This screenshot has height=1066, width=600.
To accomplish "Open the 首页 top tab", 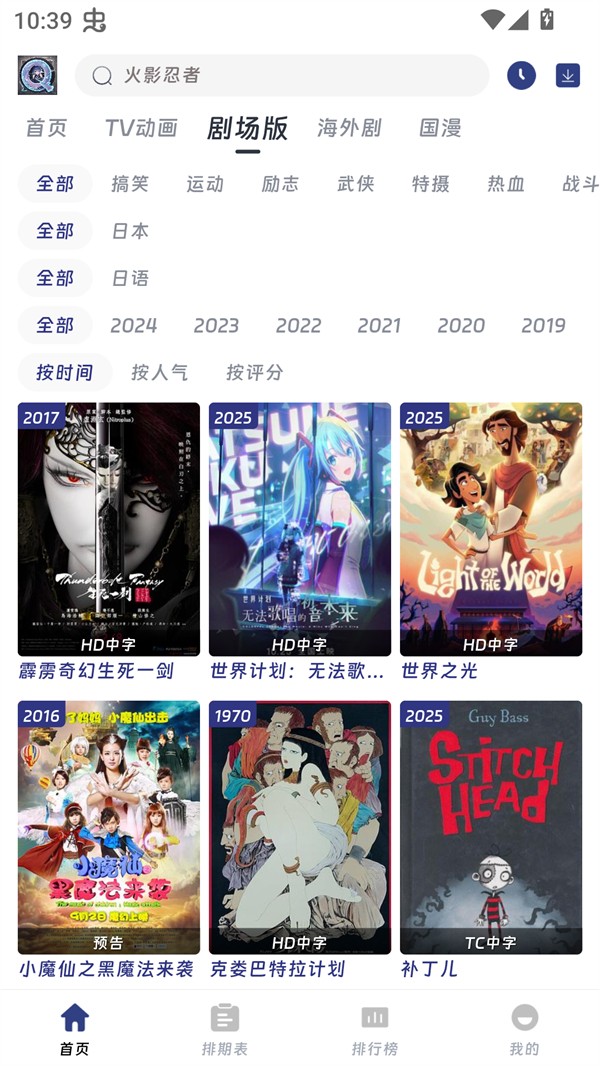I will click(x=46, y=128).
